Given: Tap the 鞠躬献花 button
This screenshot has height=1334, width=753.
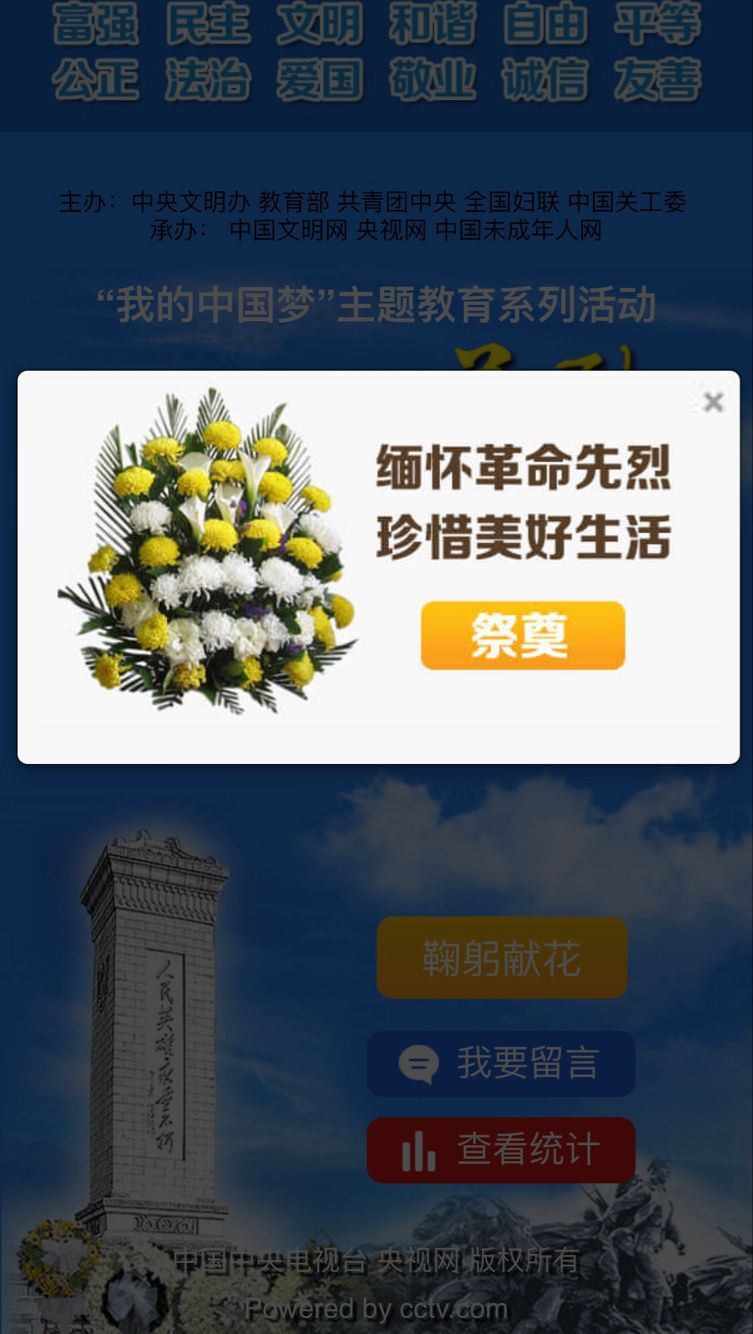Looking at the screenshot, I should coord(501,958).
